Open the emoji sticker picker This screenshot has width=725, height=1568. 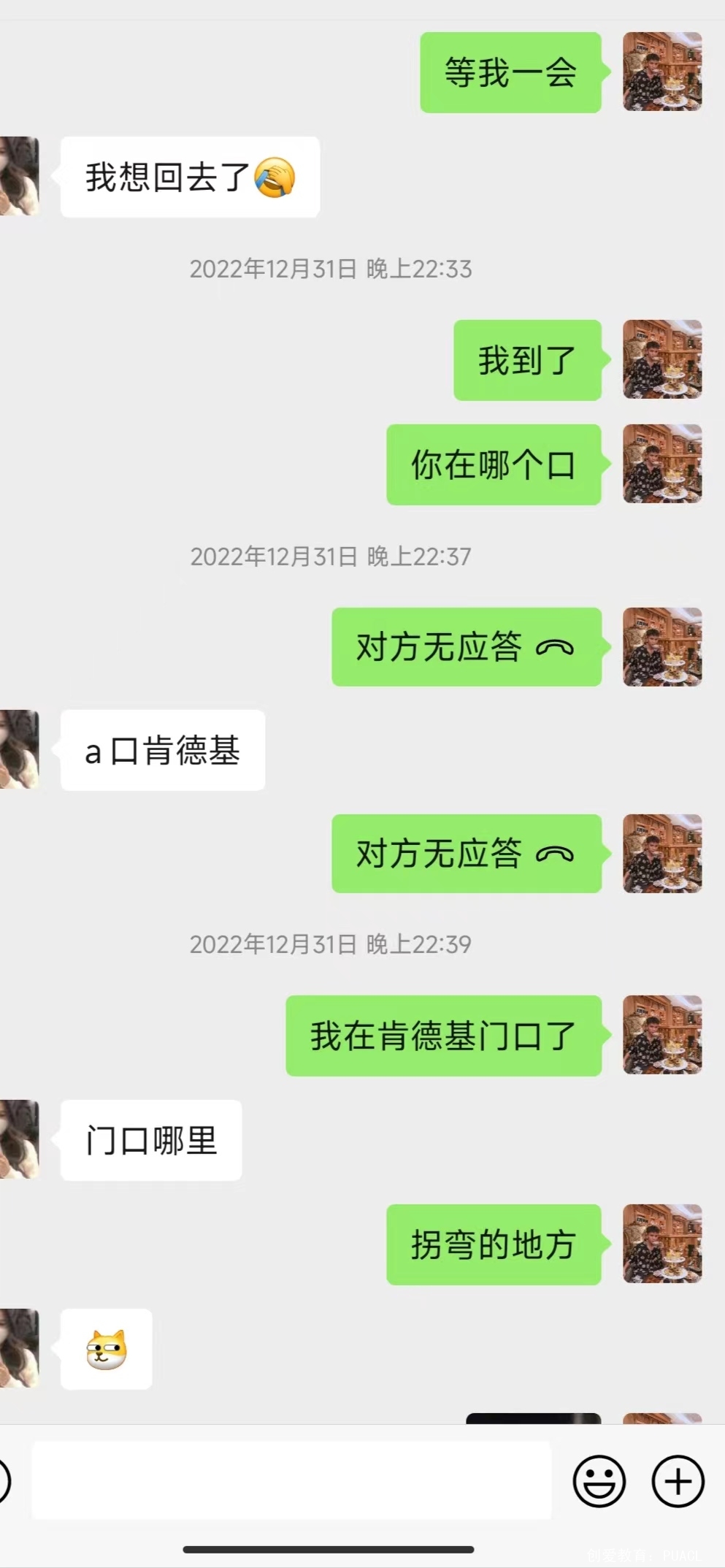point(599,1481)
